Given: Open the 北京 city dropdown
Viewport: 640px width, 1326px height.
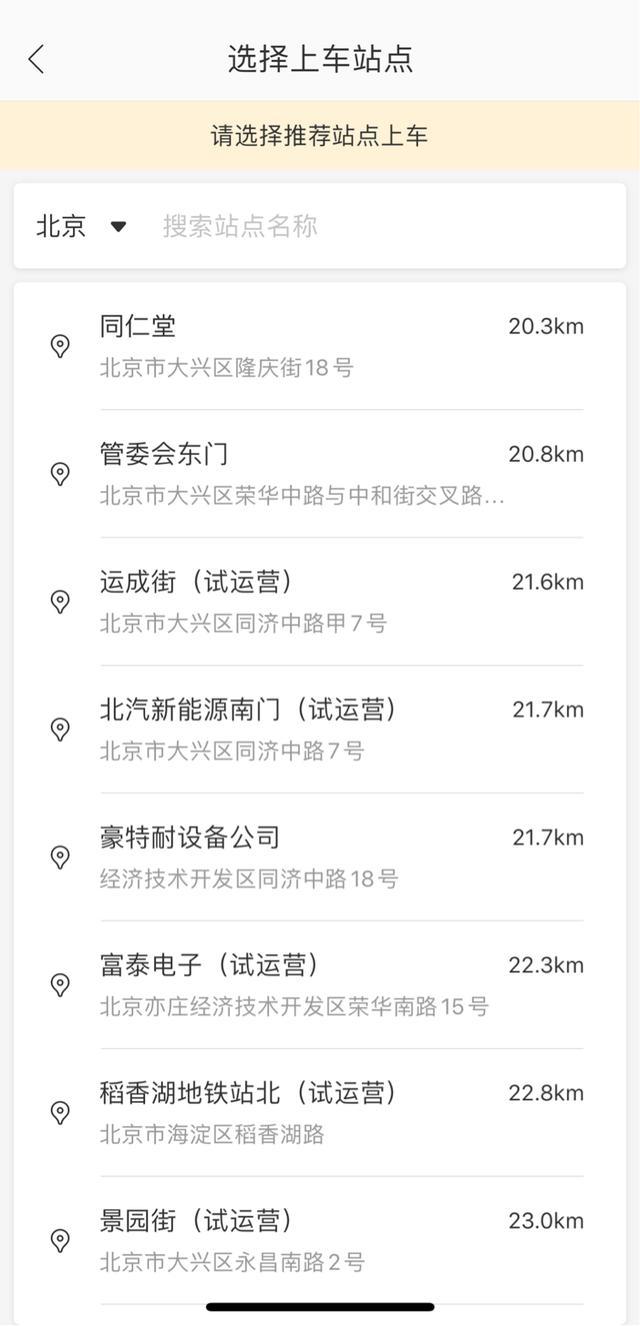Looking at the screenshot, I should 81,226.
